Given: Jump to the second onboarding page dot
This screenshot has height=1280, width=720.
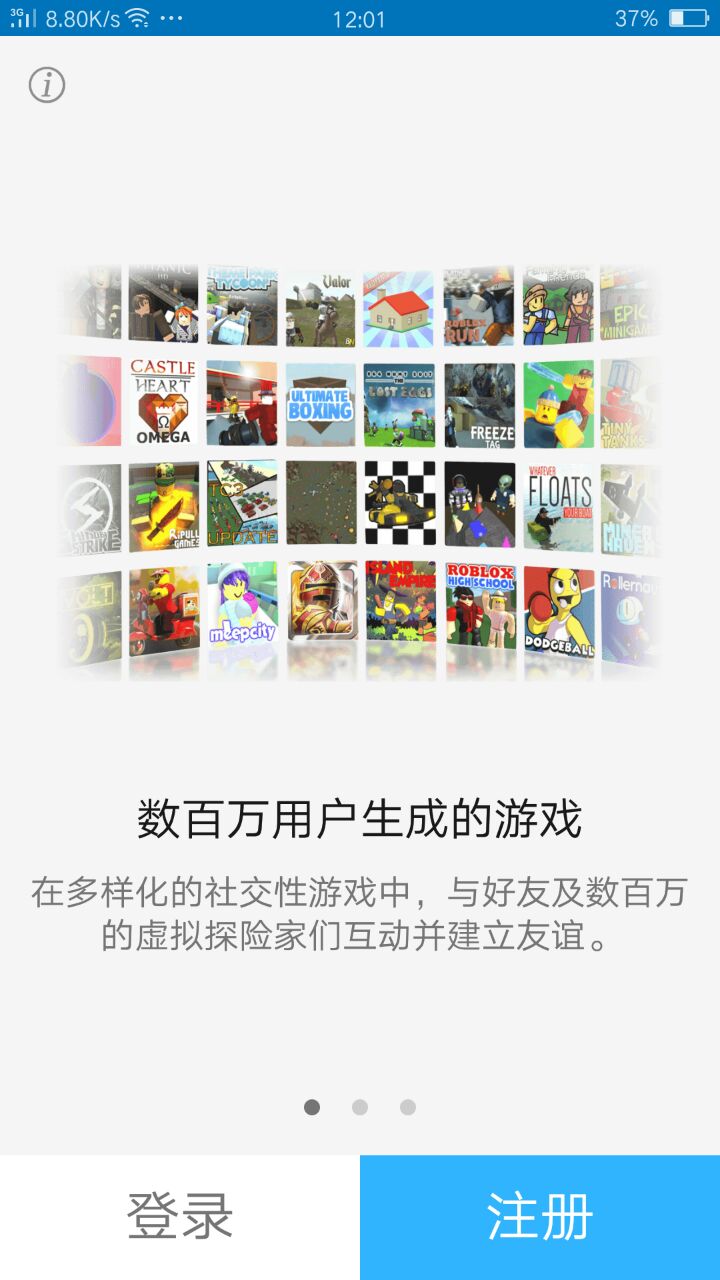Looking at the screenshot, I should 360,1107.
